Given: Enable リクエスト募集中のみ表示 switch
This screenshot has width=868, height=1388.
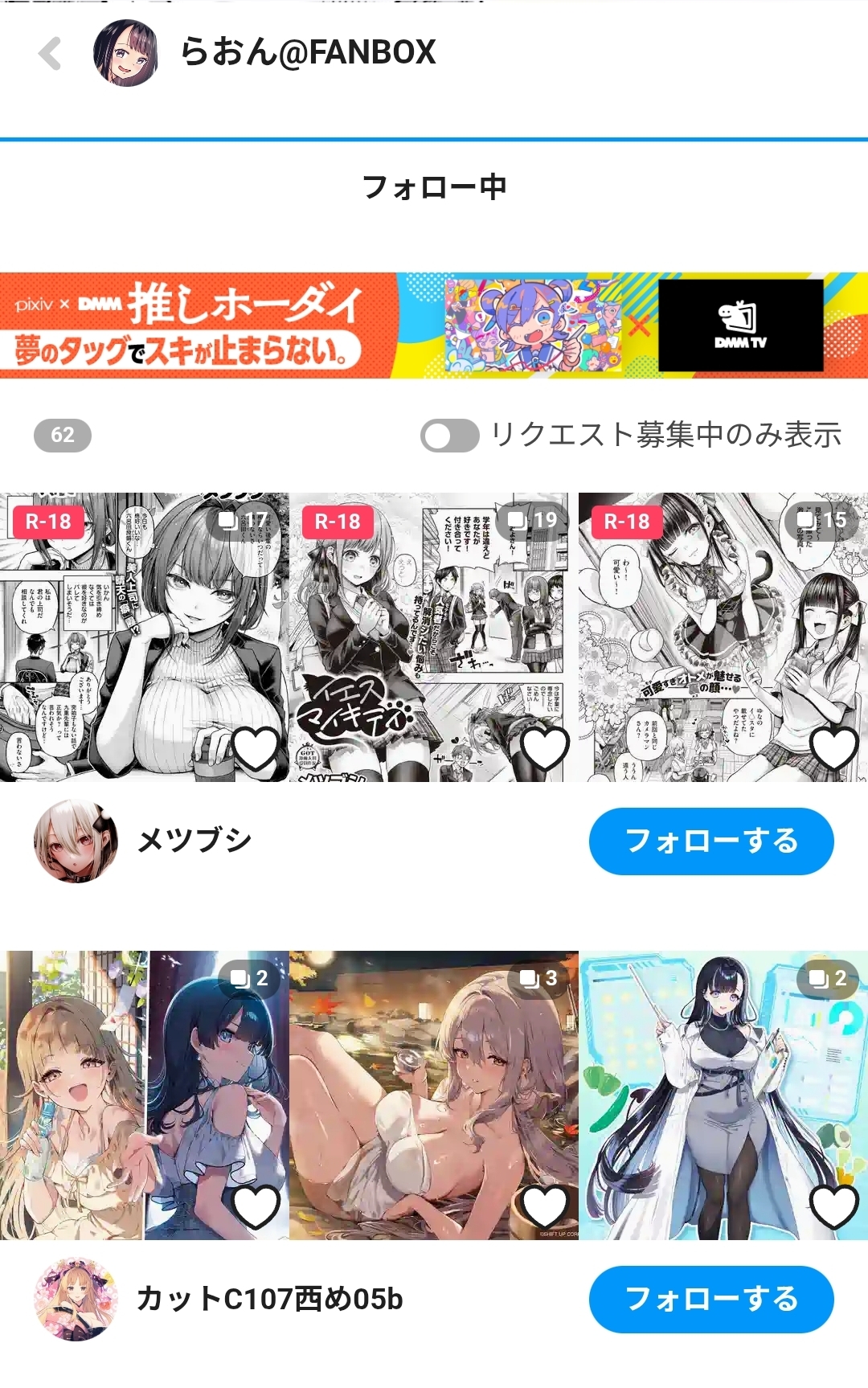Looking at the screenshot, I should 449,436.
